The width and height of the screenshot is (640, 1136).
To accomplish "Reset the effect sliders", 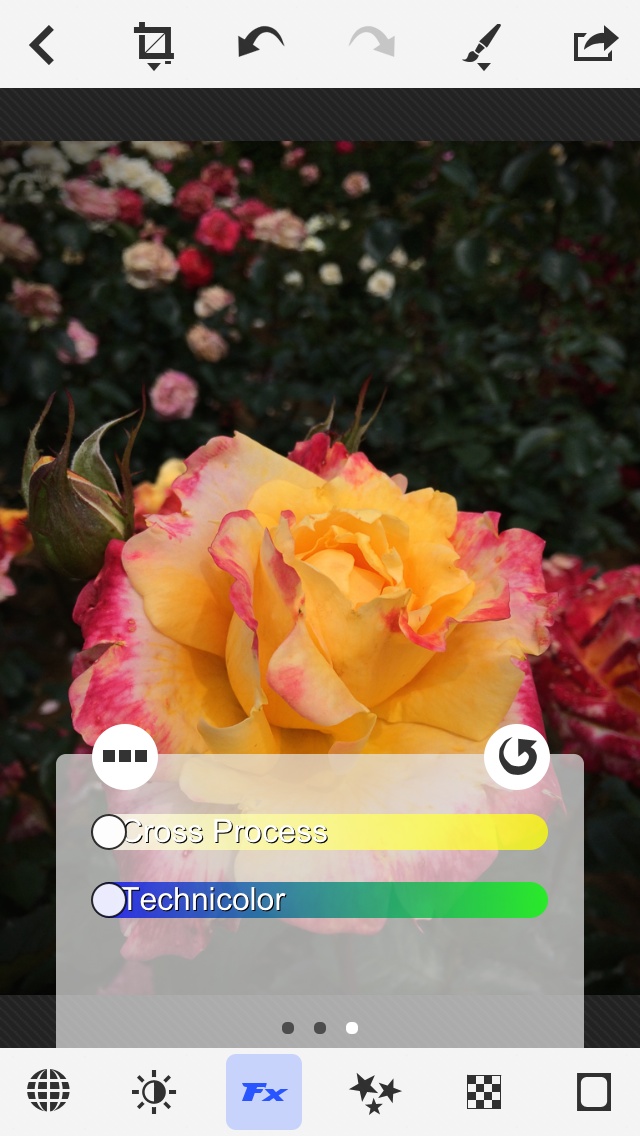I will click(x=517, y=757).
